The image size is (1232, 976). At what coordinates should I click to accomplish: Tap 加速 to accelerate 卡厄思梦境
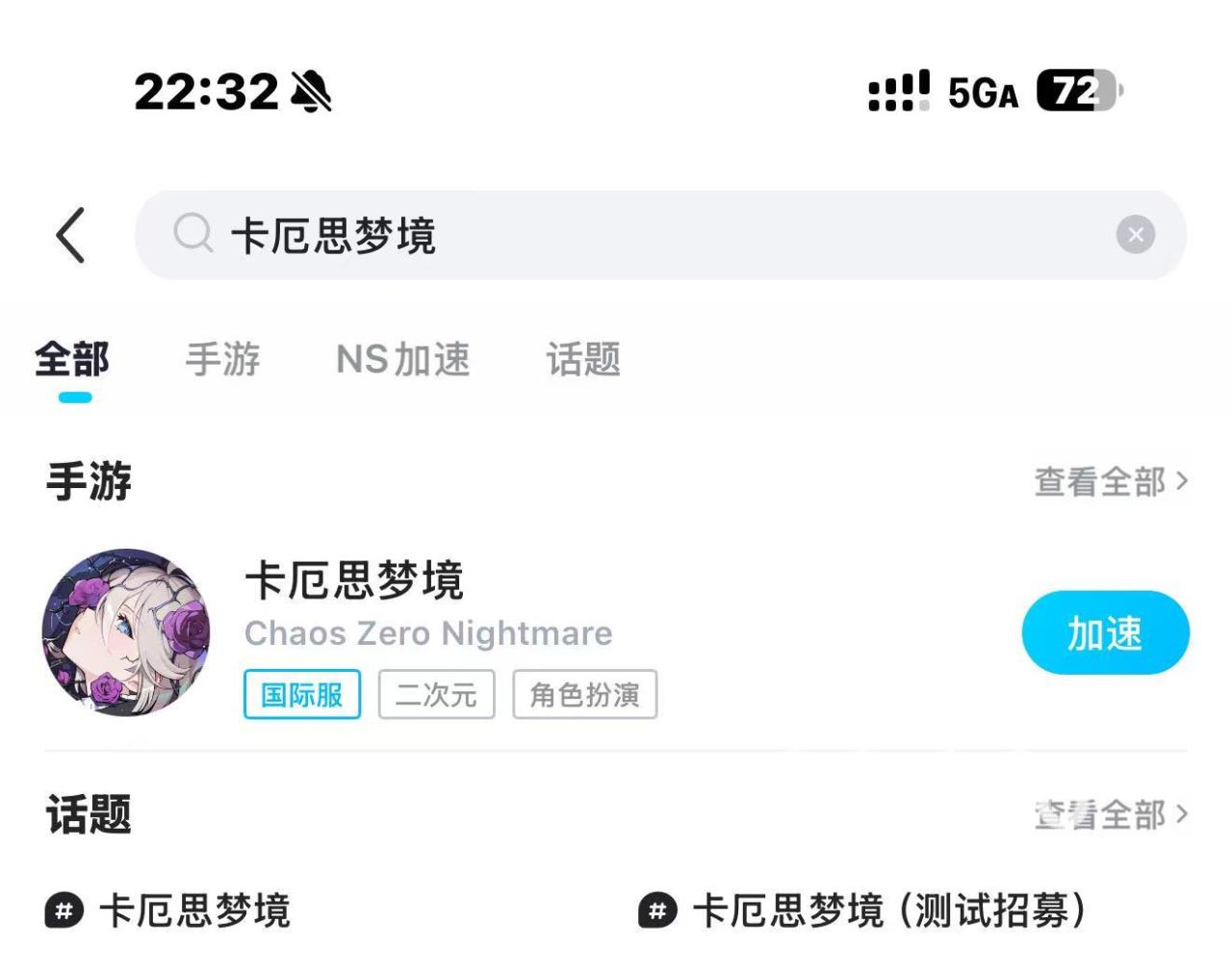pos(1105,633)
